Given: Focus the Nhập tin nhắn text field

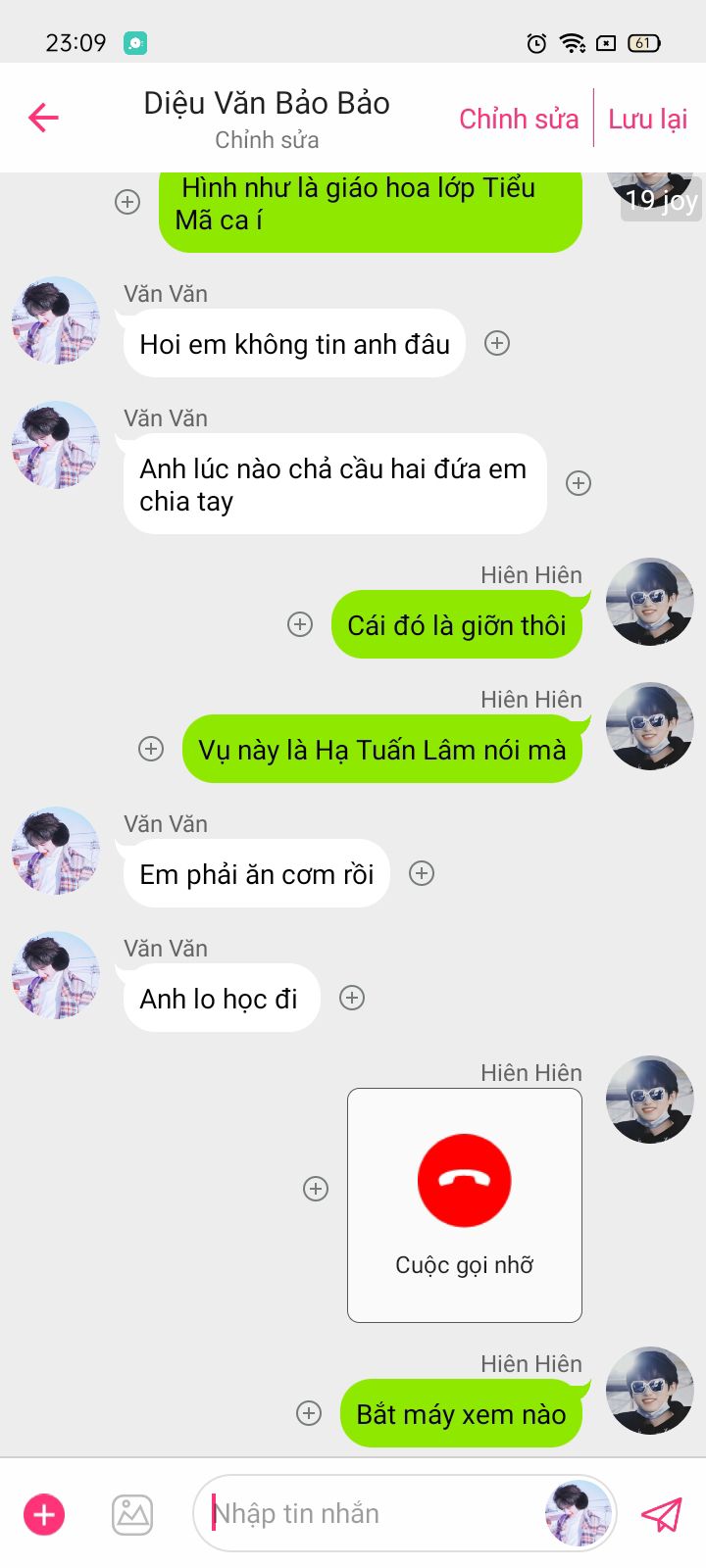Looking at the screenshot, I should pos(373,1514).
